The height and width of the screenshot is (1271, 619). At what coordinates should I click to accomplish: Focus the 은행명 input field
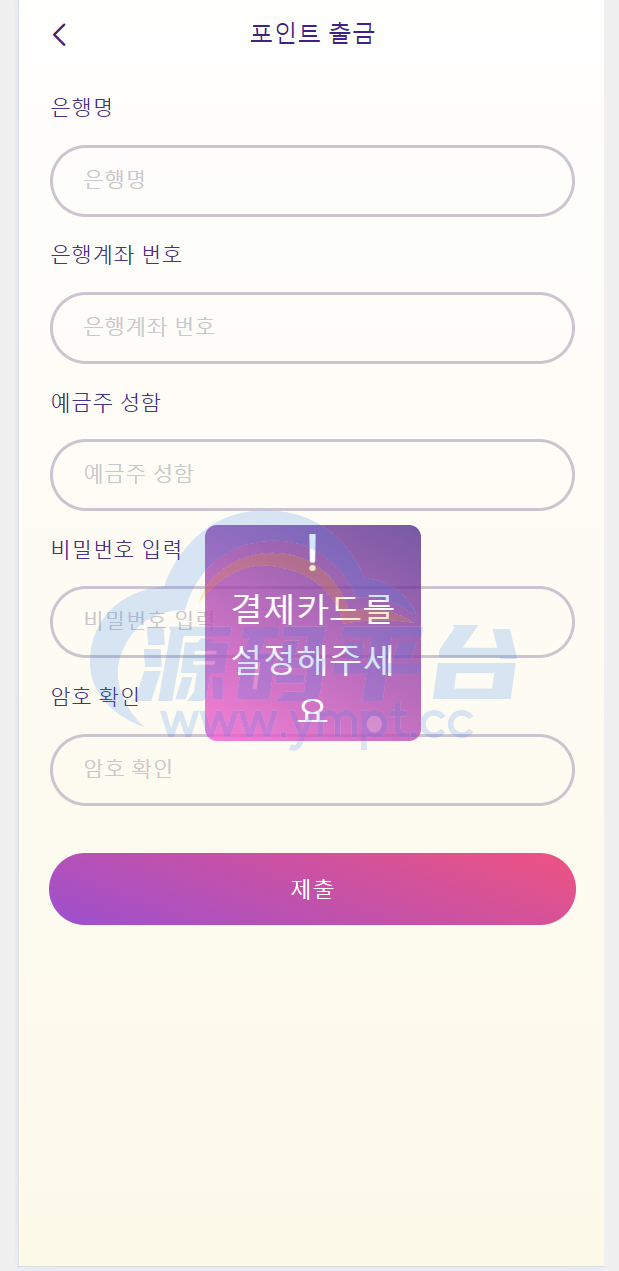tap(312, 181)
